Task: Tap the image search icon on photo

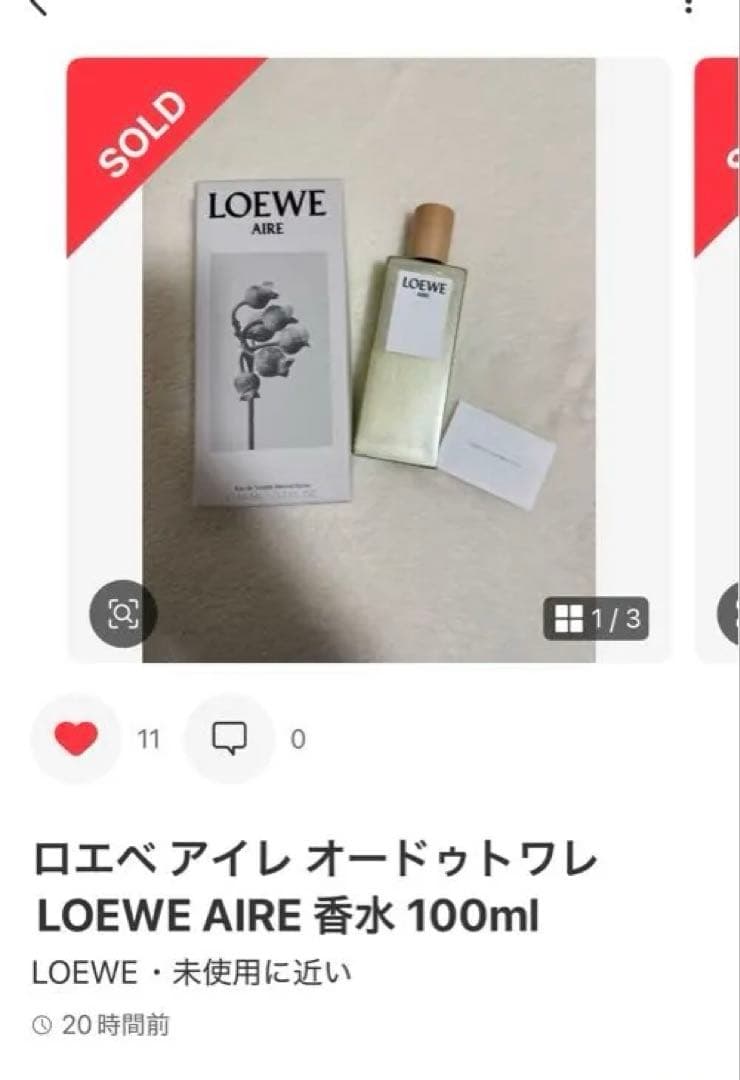Action: 123,612
